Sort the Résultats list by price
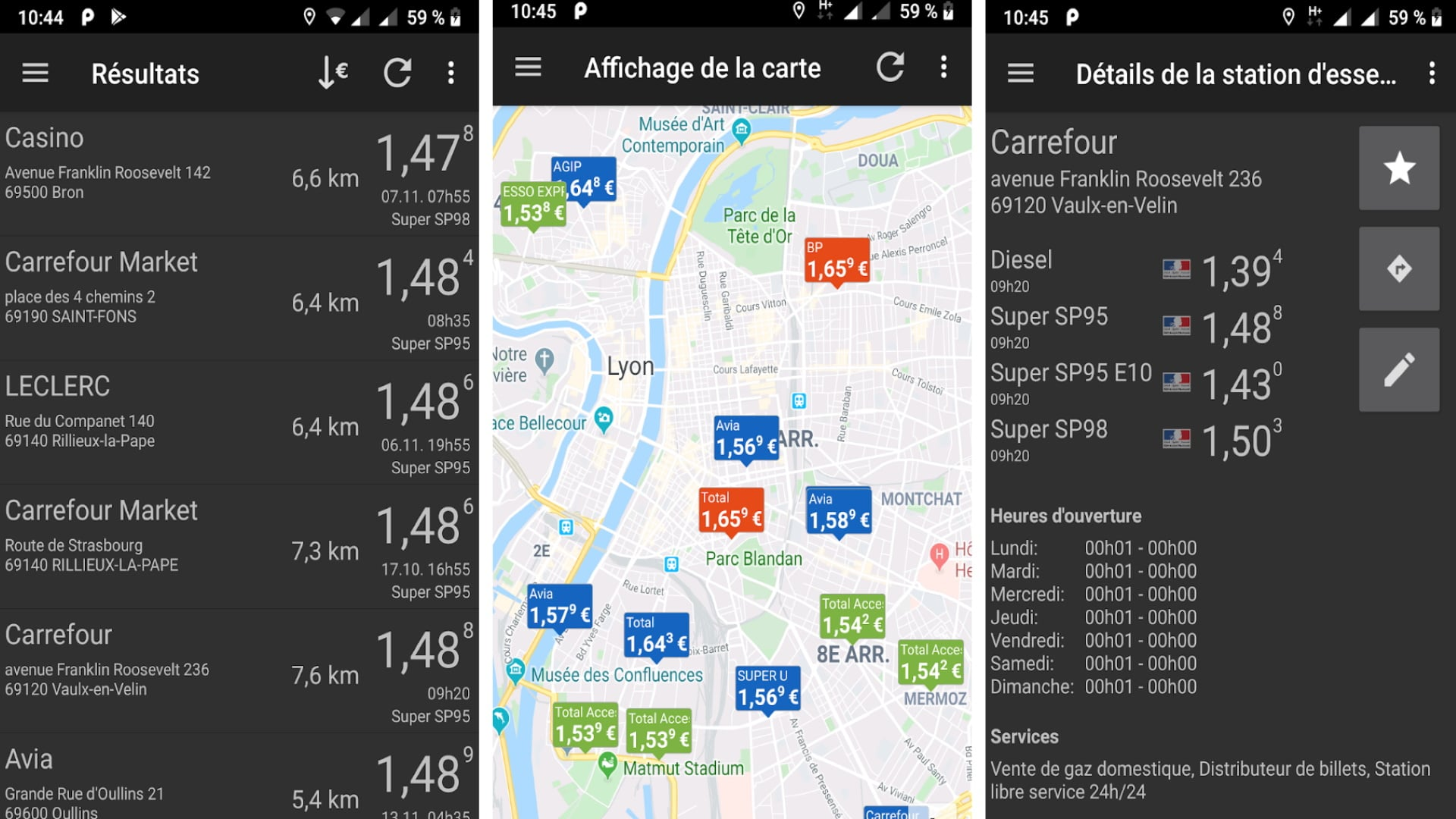This screenshot has height=819, width=1456. click(332, 73)
